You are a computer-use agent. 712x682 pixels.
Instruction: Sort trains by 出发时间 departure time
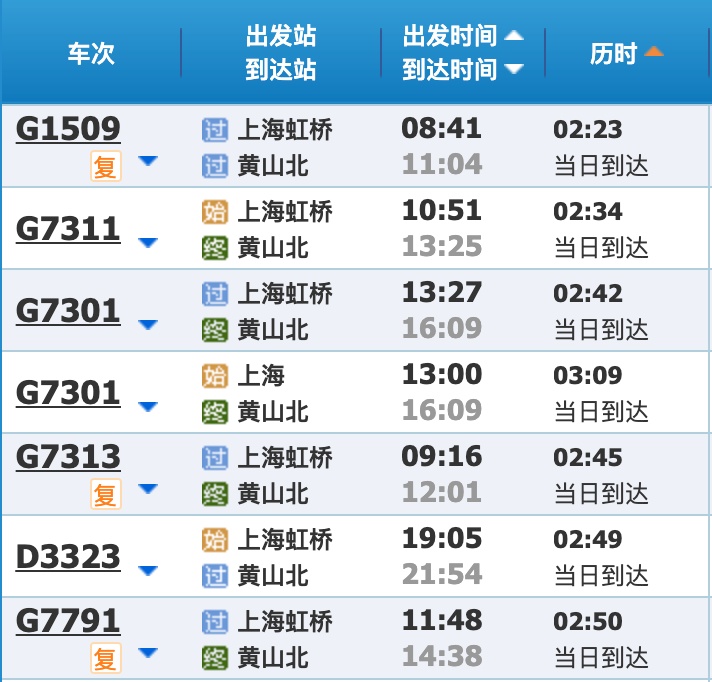(463, 36)
